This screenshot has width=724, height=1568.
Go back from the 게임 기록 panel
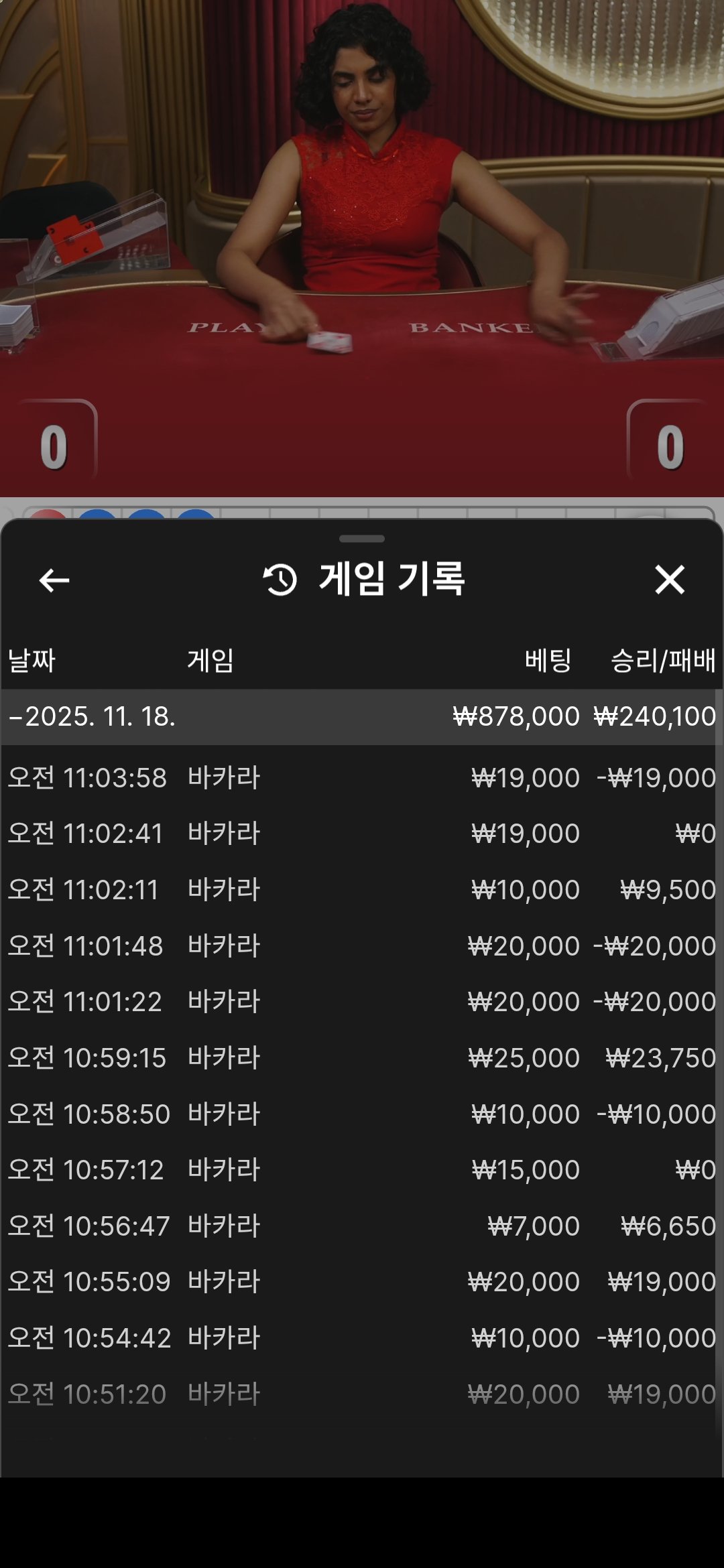pos(54,580)
